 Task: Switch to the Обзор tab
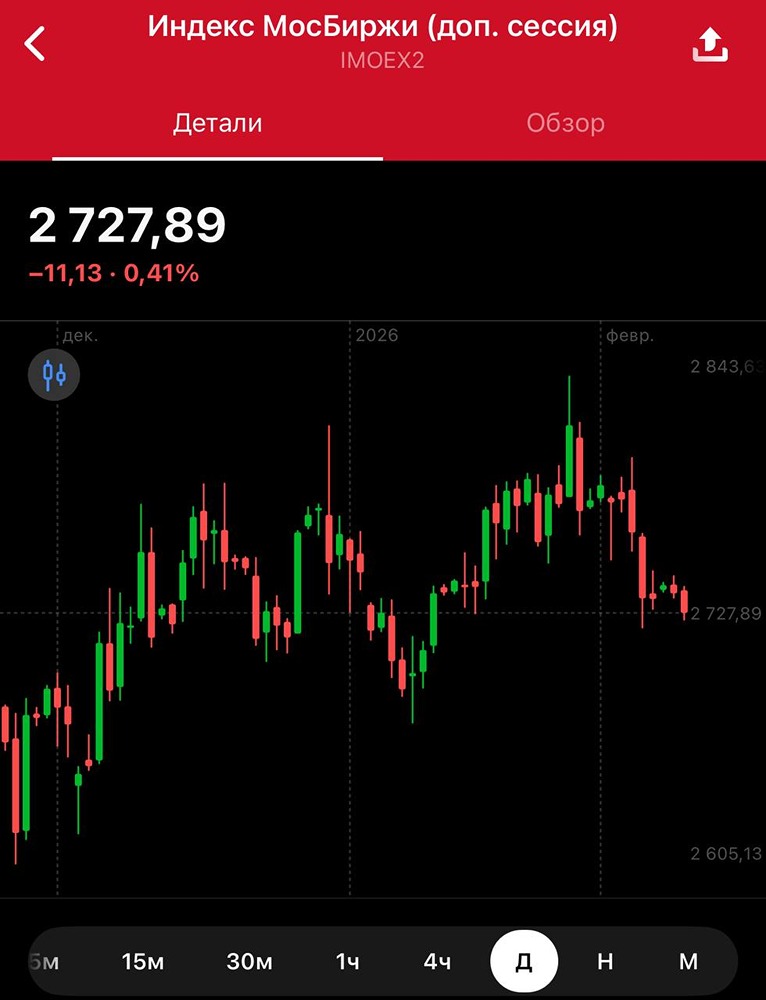(565, 123)
